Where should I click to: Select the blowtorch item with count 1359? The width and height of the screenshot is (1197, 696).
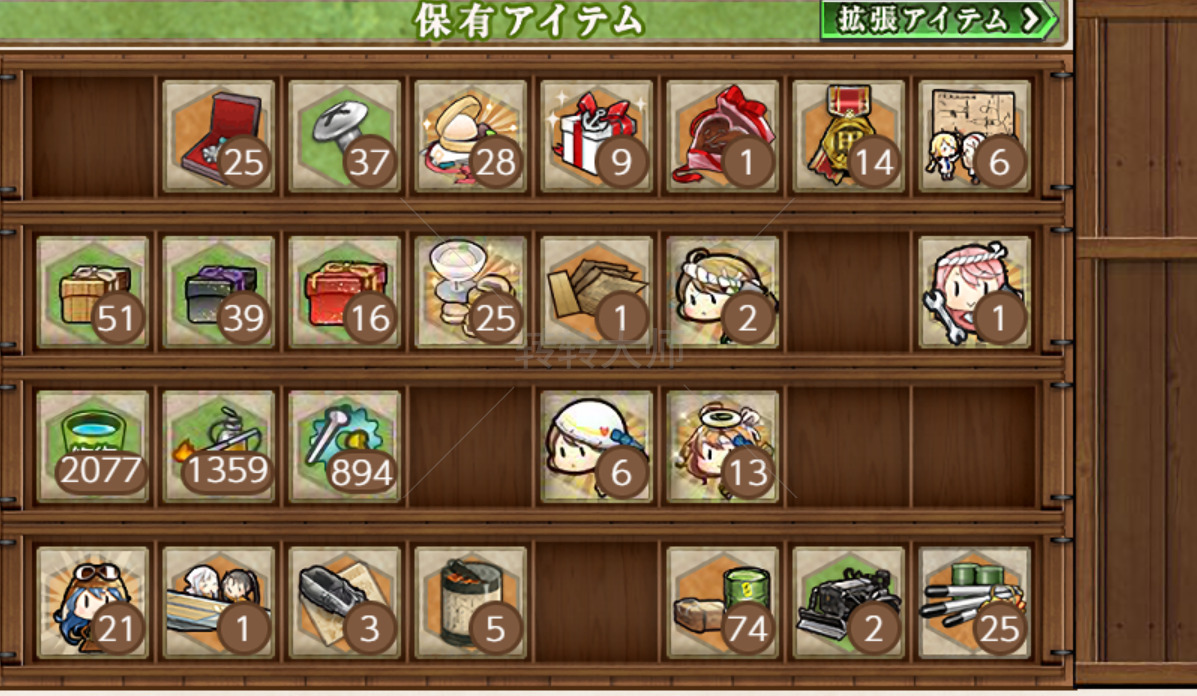[x=219, y=446]
